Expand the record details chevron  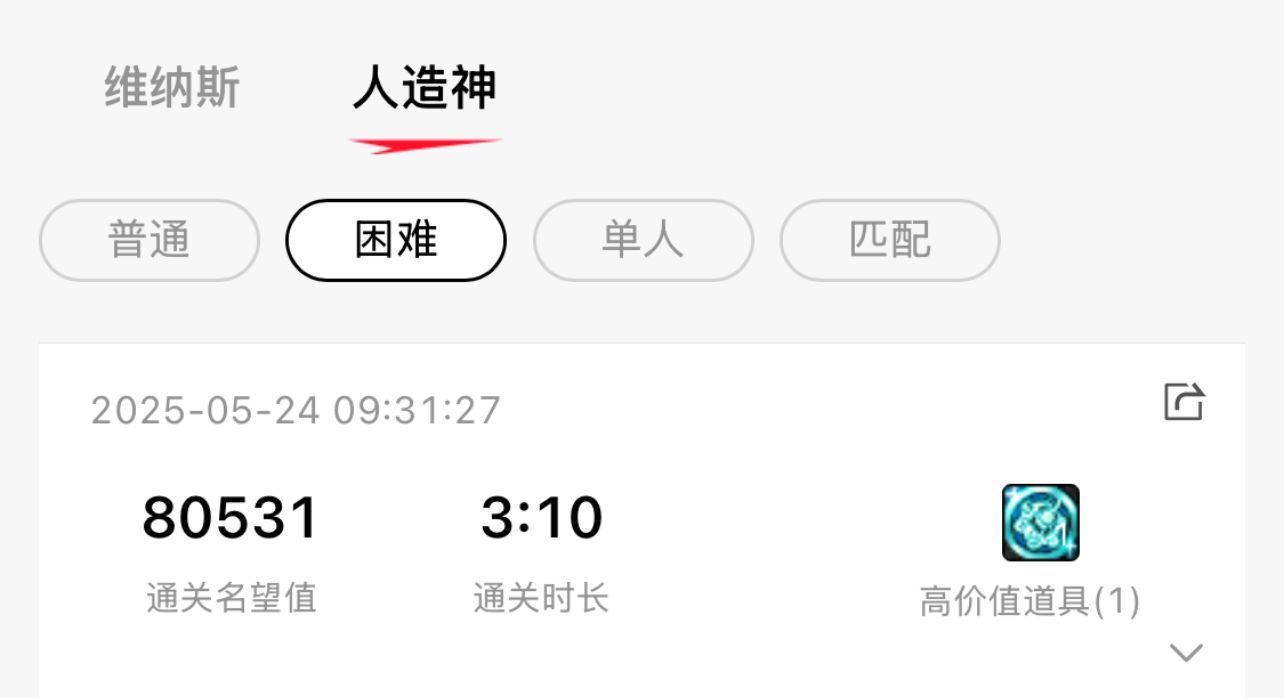(x=1186, y=653)
